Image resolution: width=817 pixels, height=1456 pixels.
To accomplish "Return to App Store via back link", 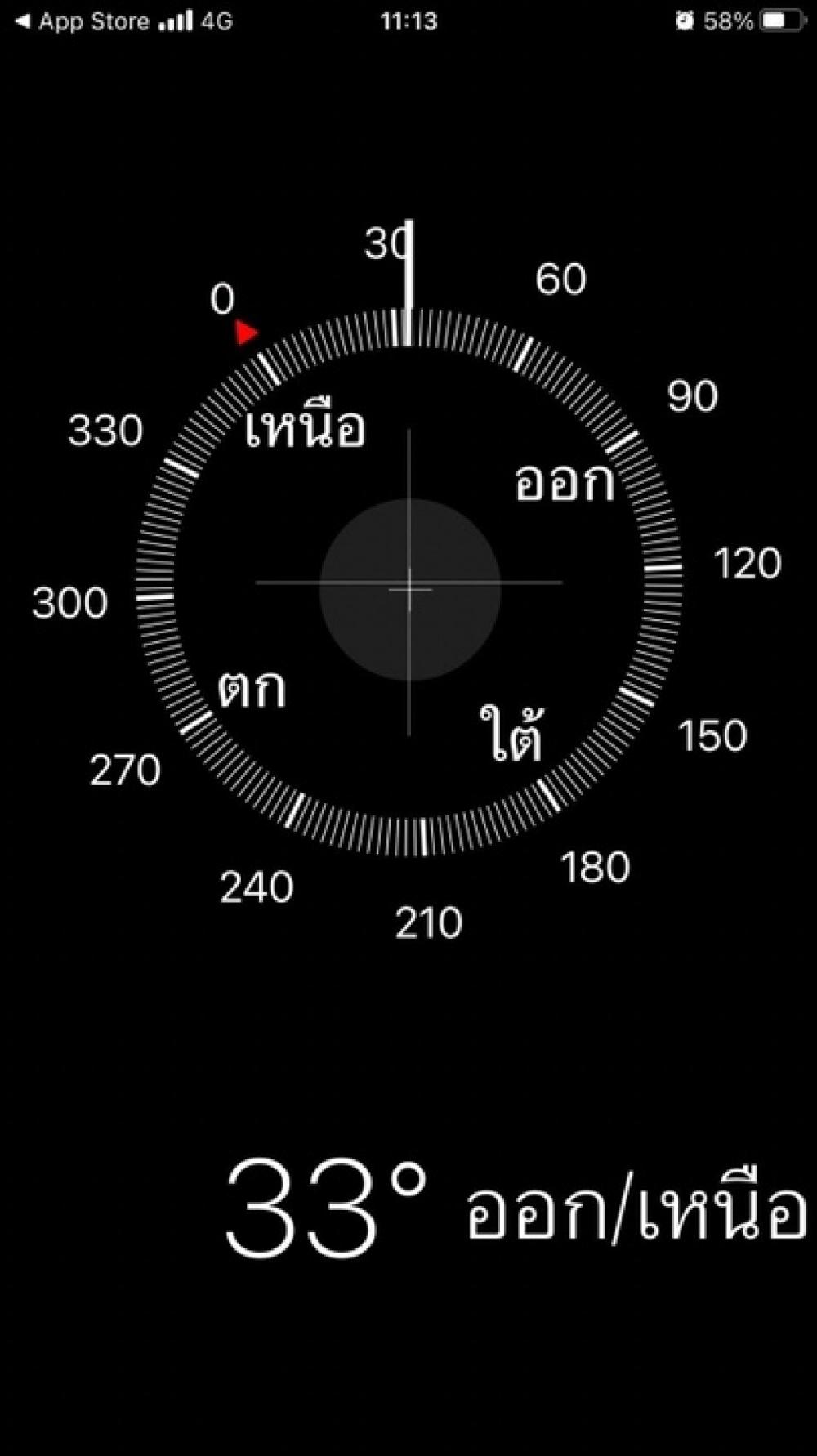I will tap(82, 20).
